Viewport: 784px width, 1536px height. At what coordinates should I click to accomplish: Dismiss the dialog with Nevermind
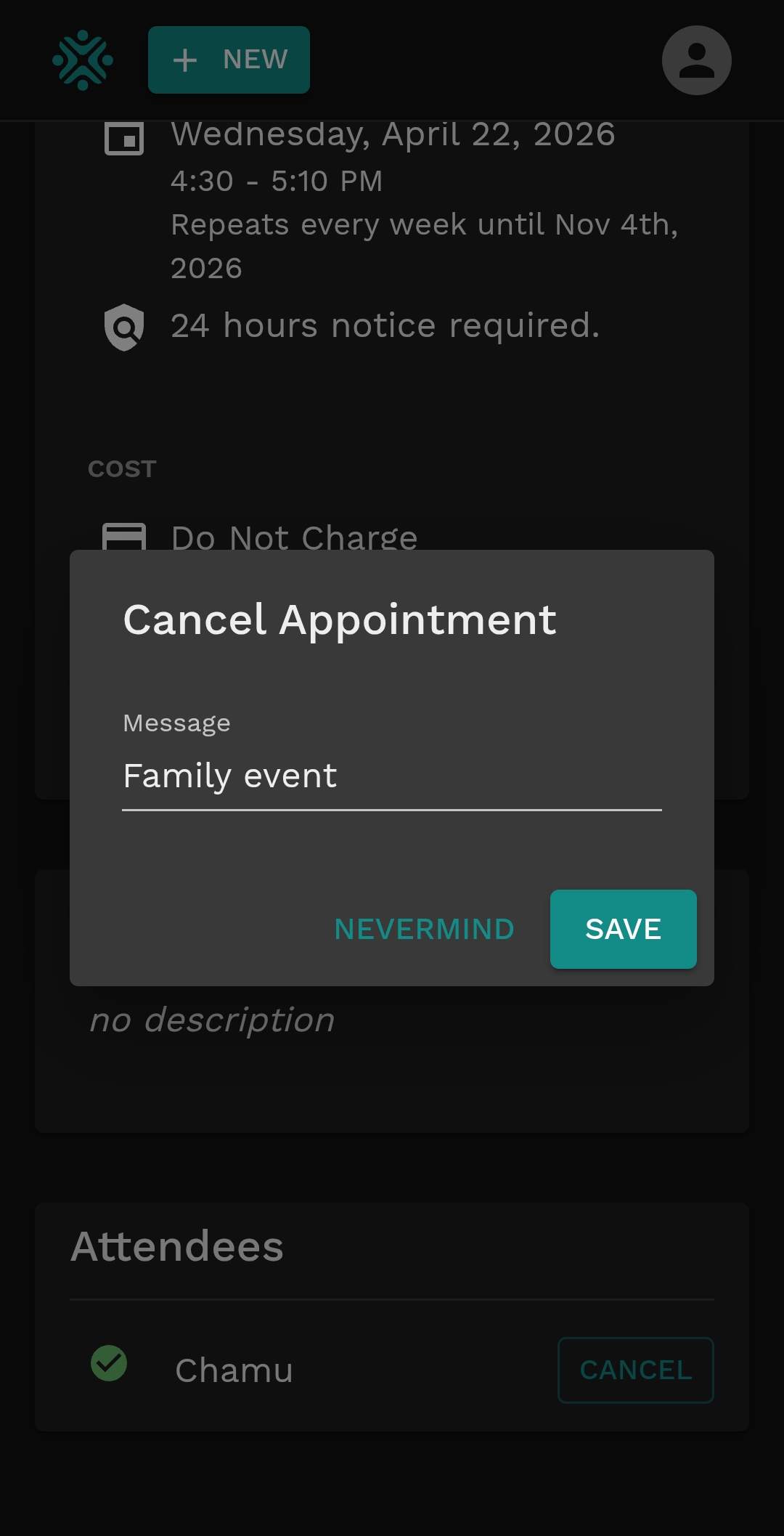pos(424,929)
